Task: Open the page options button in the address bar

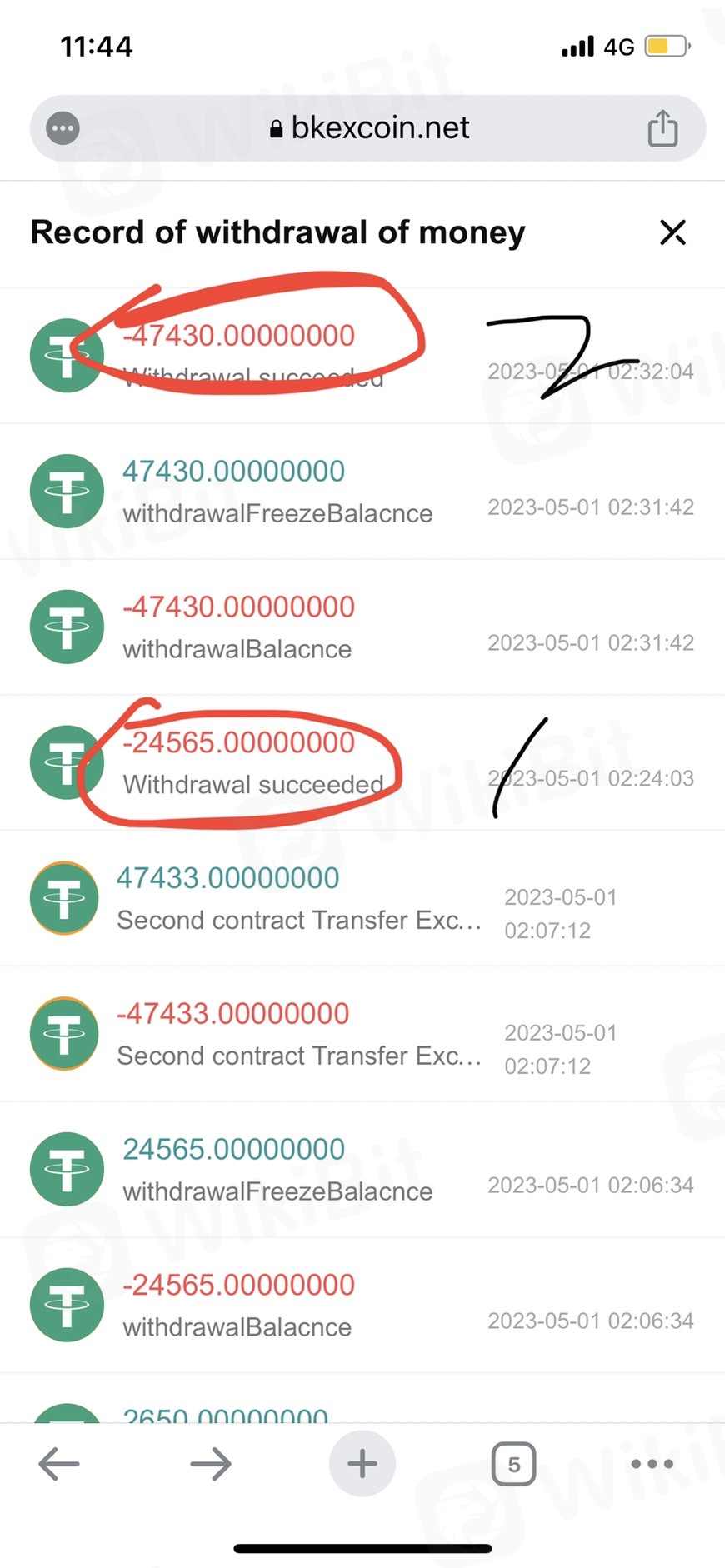Action: point(63,128)
